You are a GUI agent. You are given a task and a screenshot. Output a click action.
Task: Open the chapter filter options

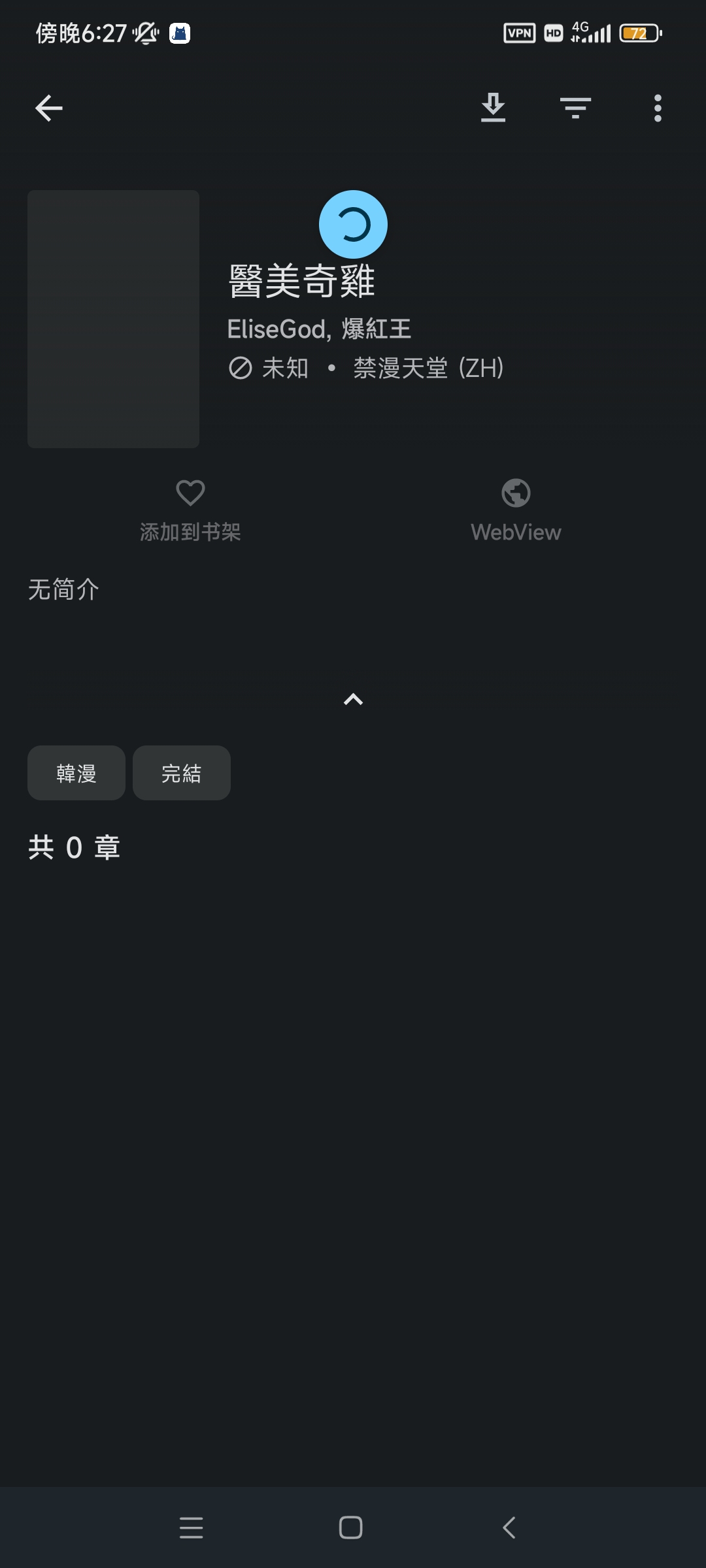coord(575,108)
